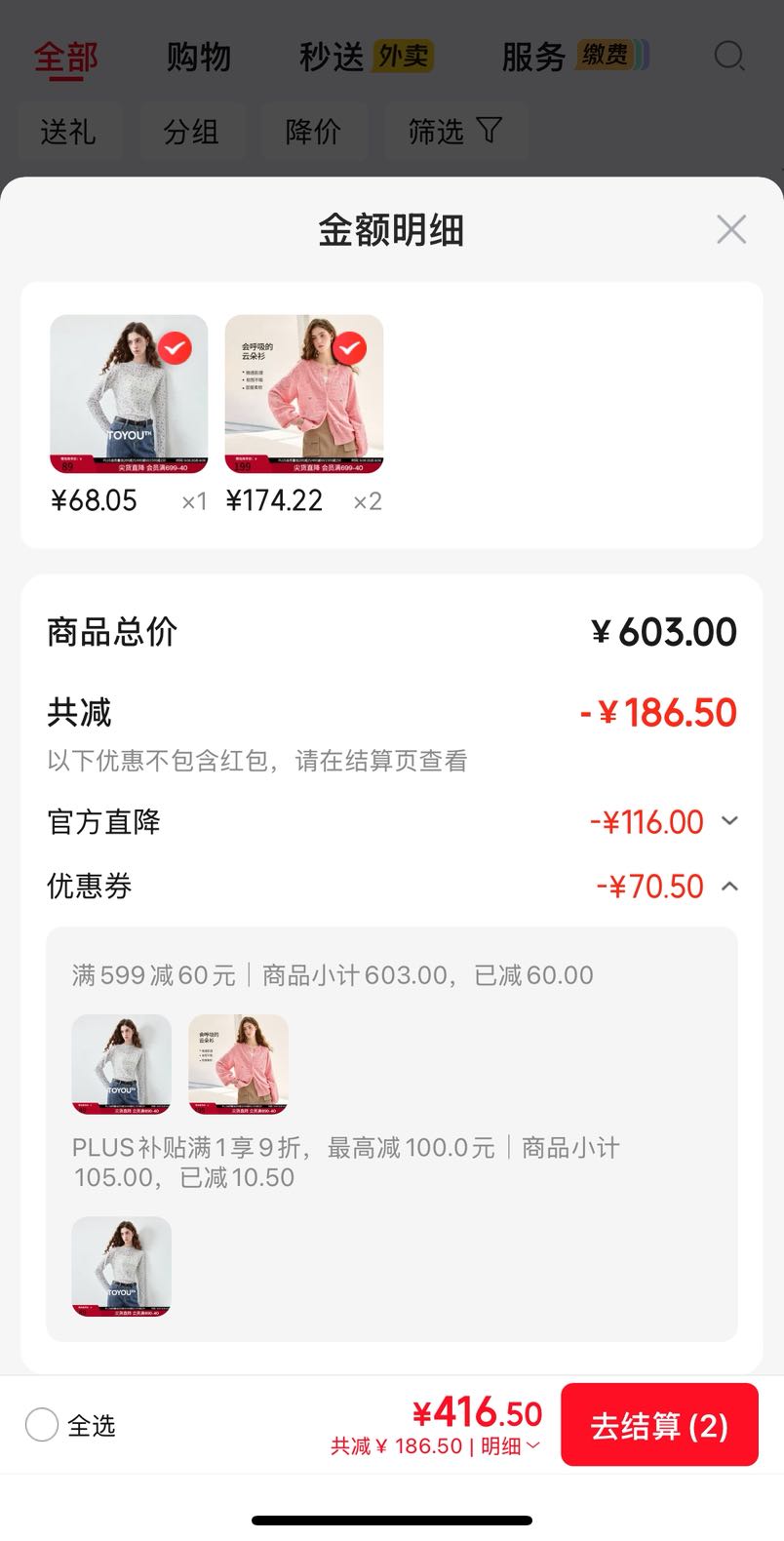Tap the 送礼 chip
This screenshot has width=784, height=1541.
point(68,132)
